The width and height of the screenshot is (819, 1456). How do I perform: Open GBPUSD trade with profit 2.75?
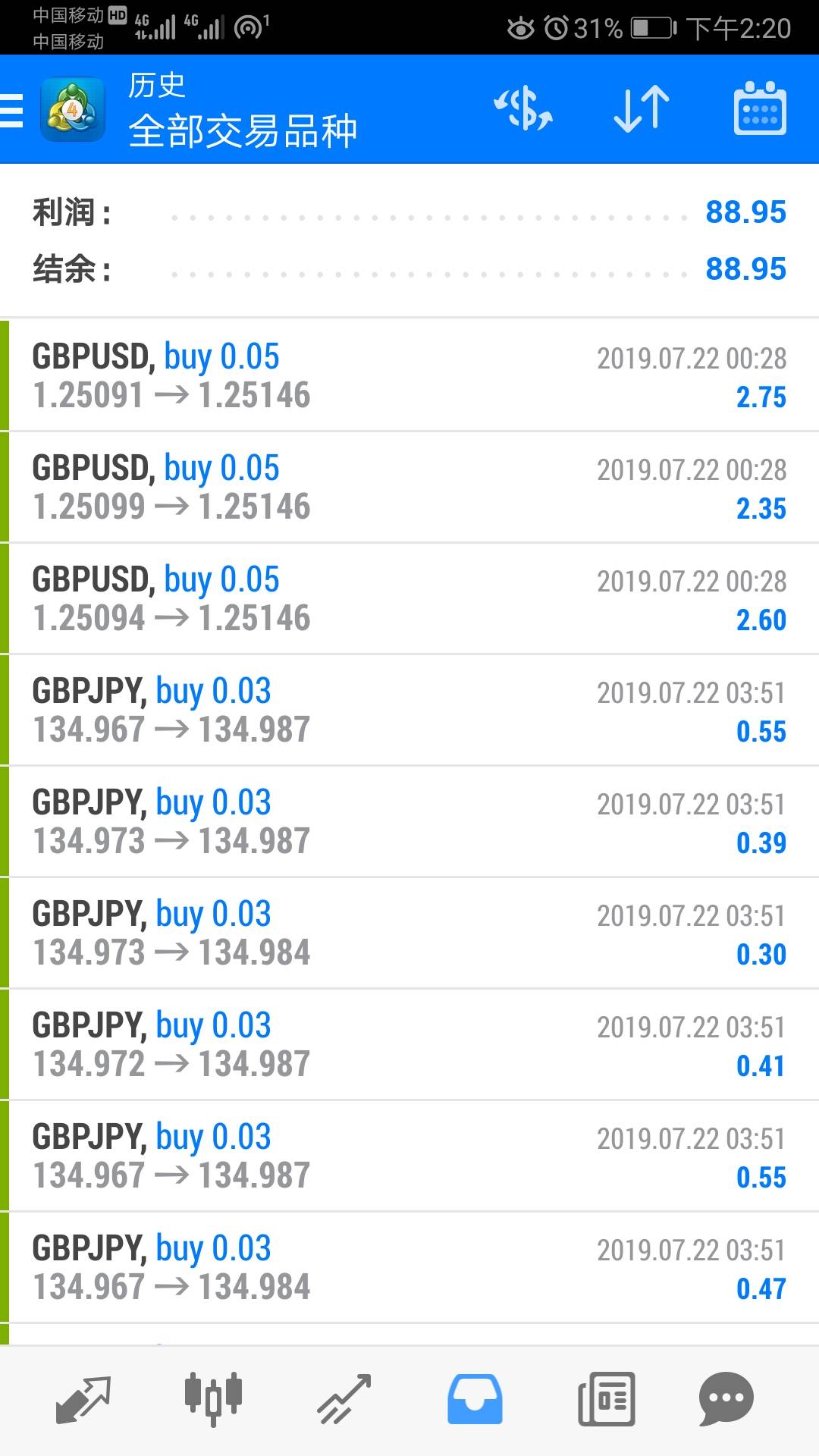click(409, 376)
